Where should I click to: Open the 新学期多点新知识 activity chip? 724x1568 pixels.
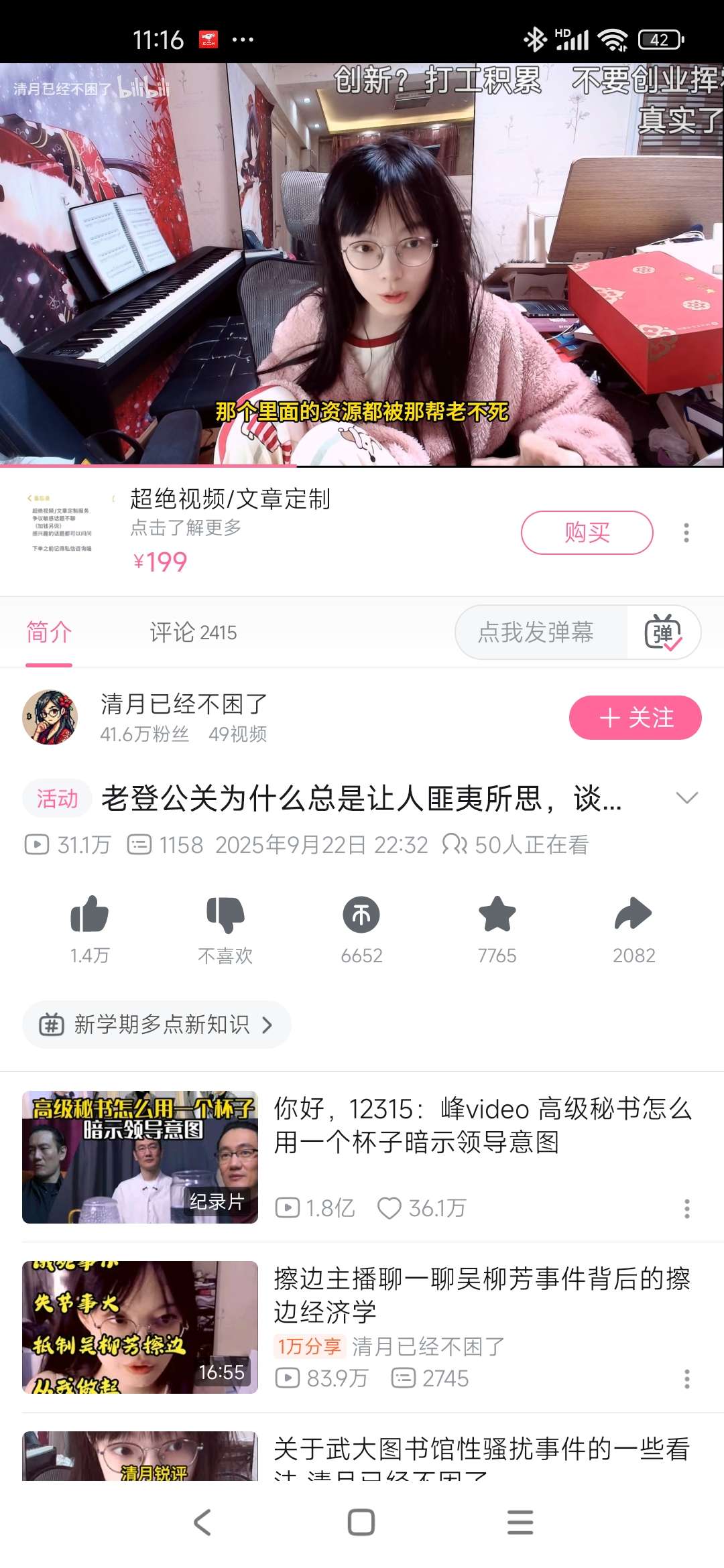coord(157,1025)
